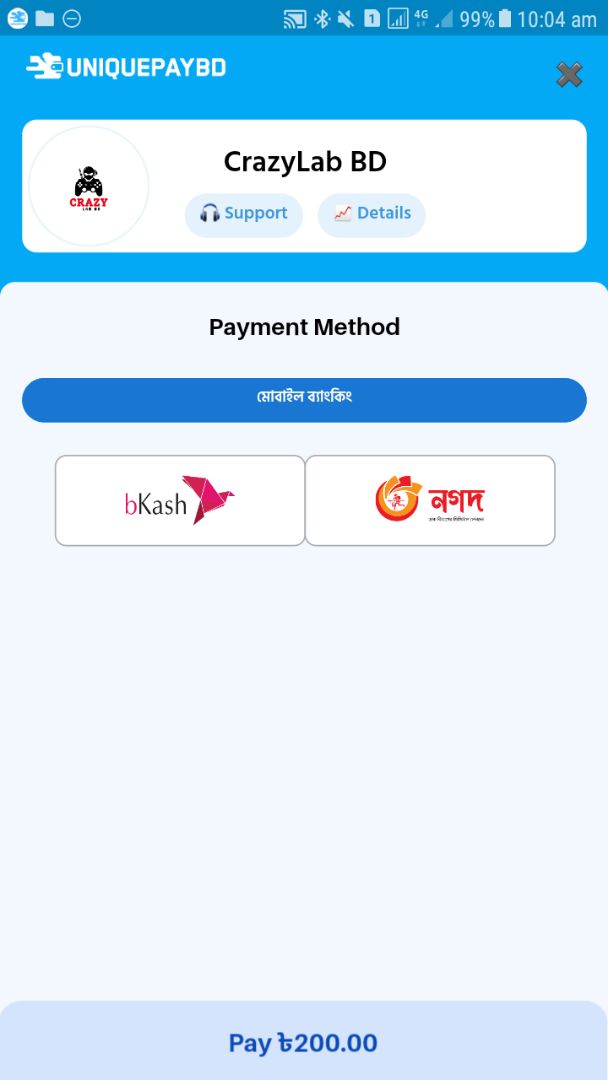Open Support for CrazyLab BD
Screen dimensions: 608x1080
tap(244, 215)
